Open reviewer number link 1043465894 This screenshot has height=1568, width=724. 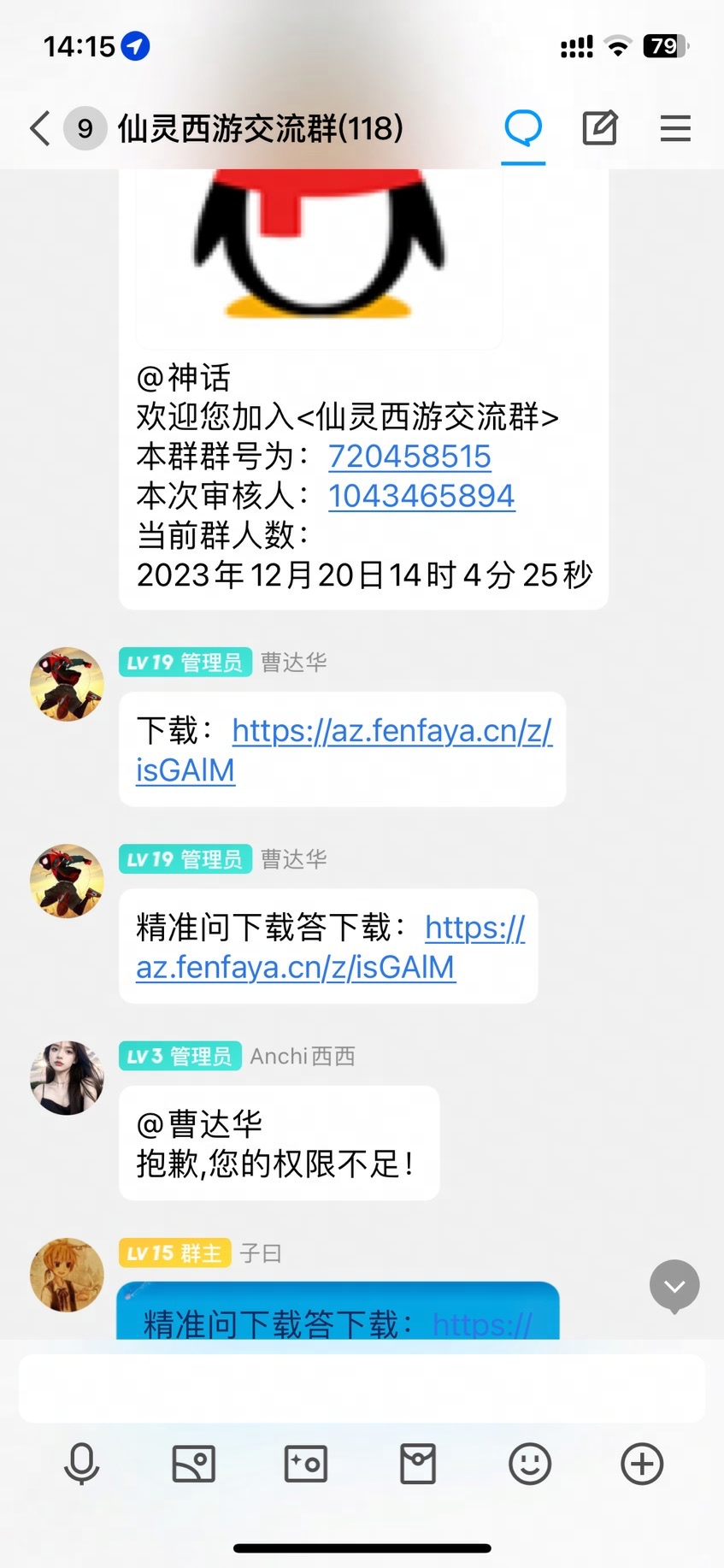point(421,496)
